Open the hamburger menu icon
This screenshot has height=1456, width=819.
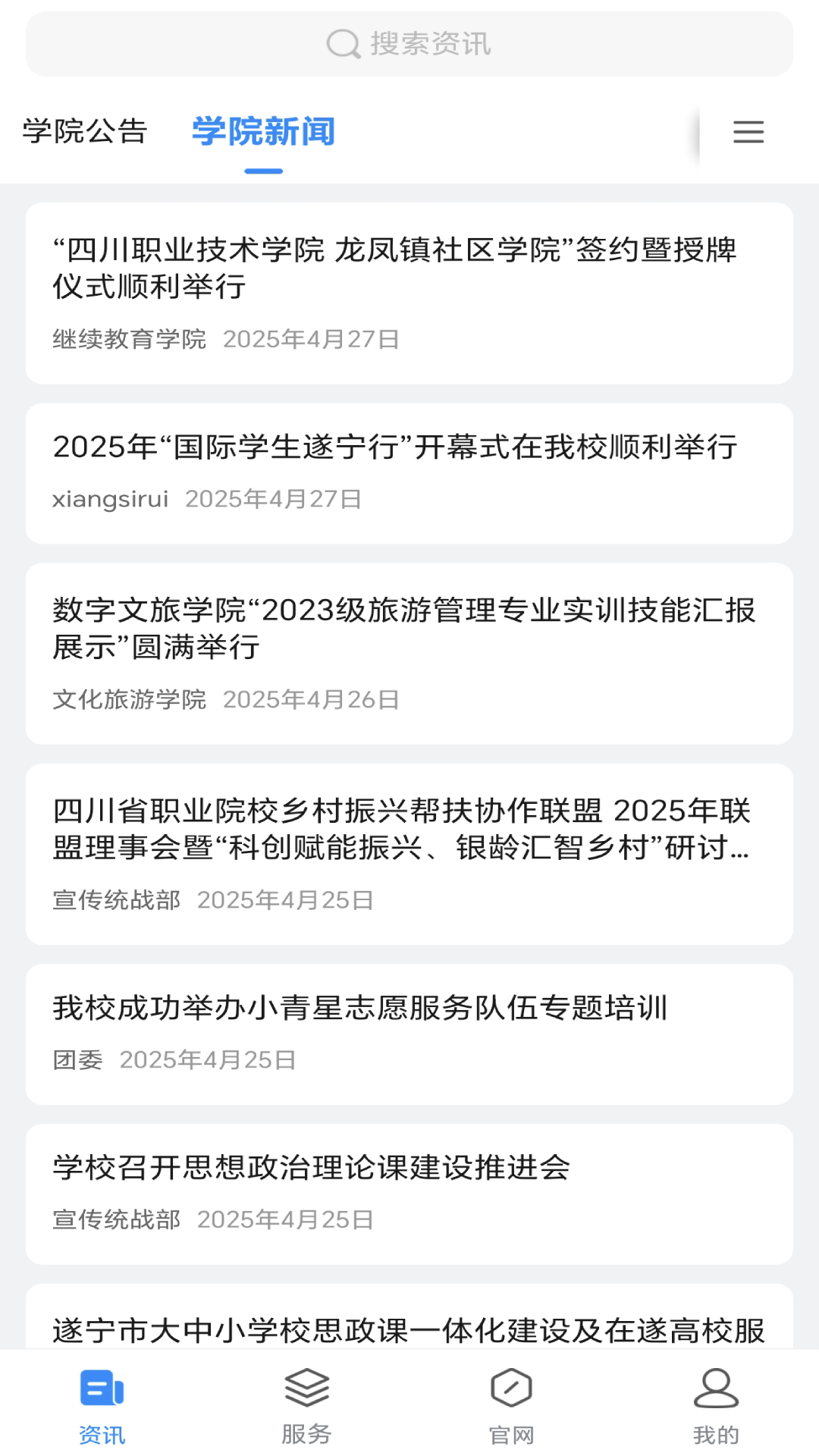point(748,132)
